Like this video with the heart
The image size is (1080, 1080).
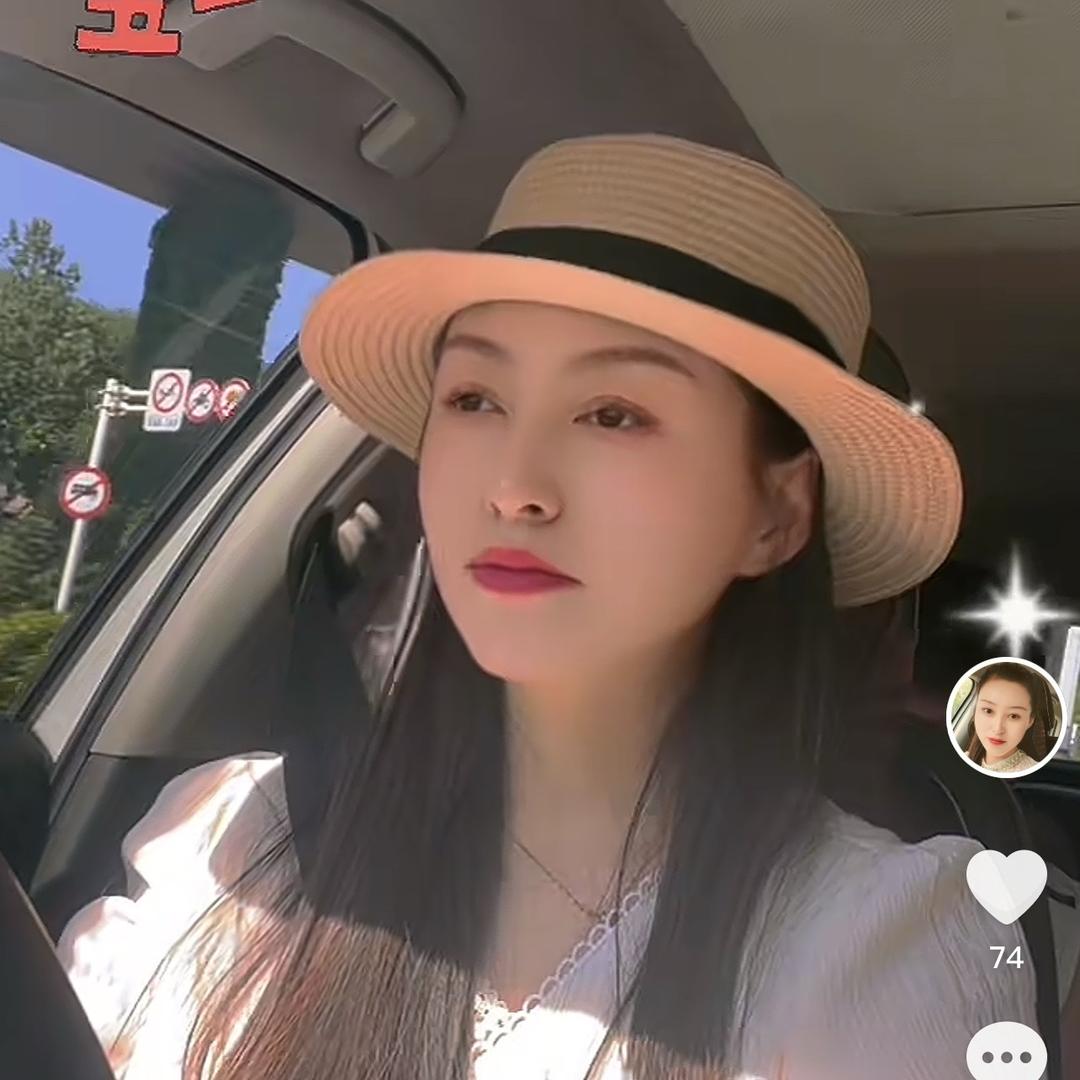tap(1006, 886)
